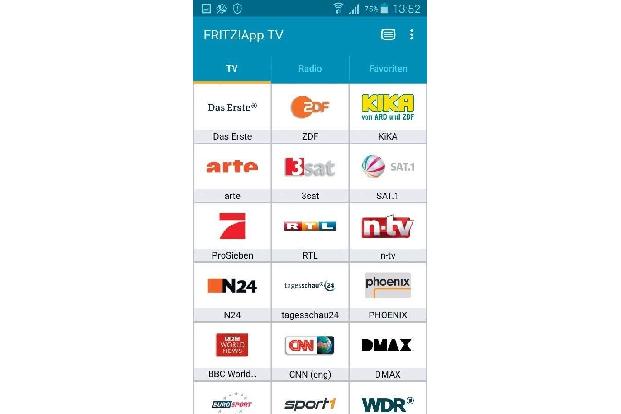
Task: Open the ProSieben channel
Action: point(232,232)
